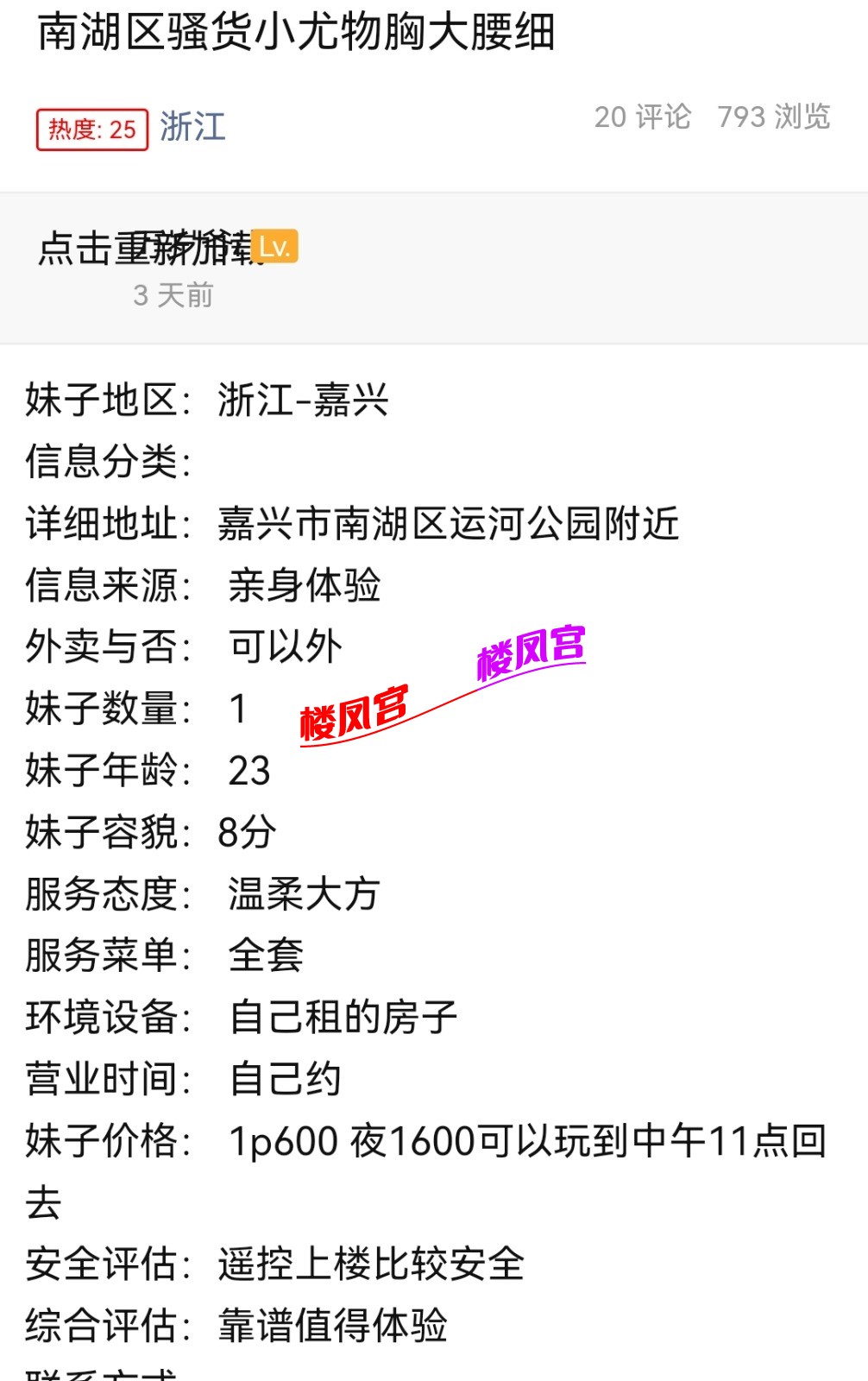
Task: Open the 20 评论 comments link
Action: click(x=642, y=117)
